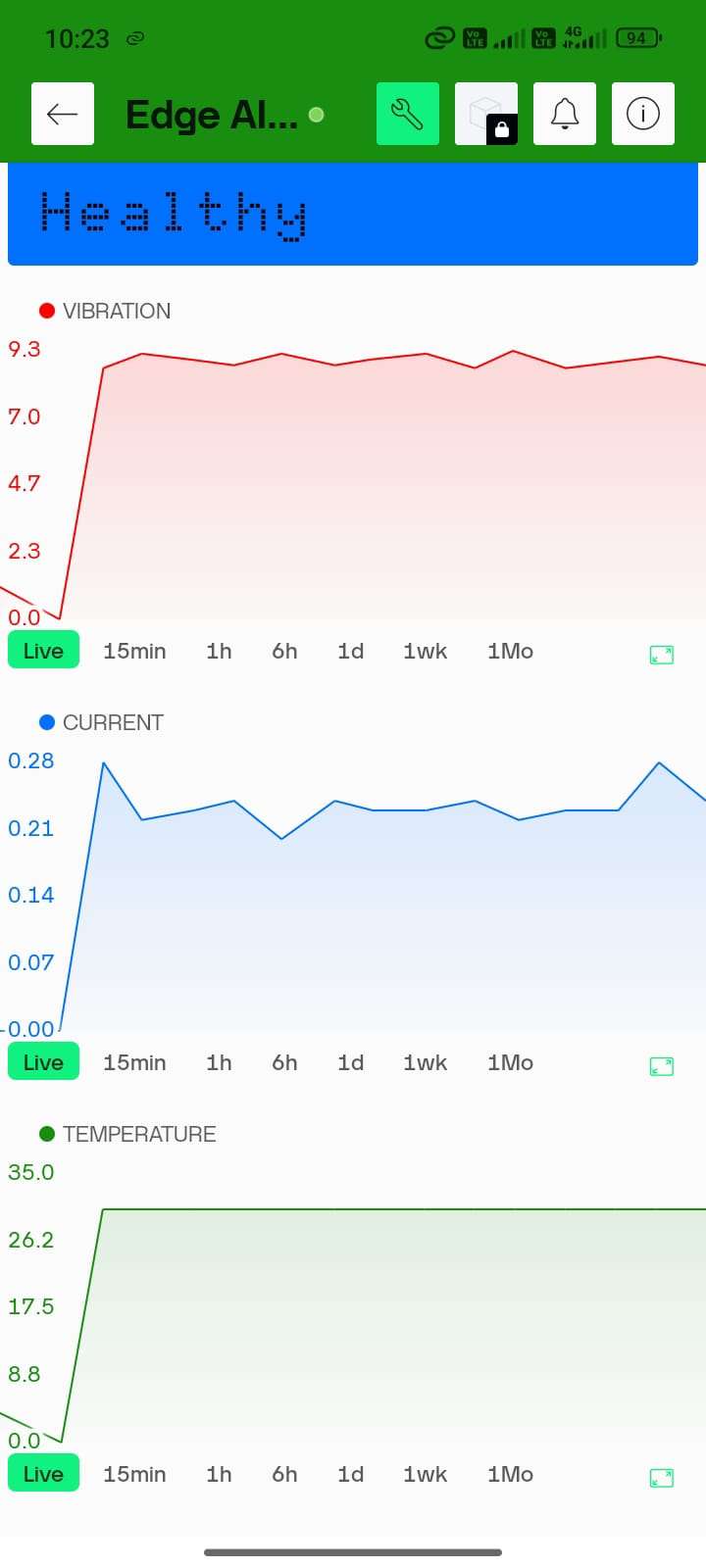Select 1h range on Vibration chart
Viewport: 706px width, 1568px height.
219,651
